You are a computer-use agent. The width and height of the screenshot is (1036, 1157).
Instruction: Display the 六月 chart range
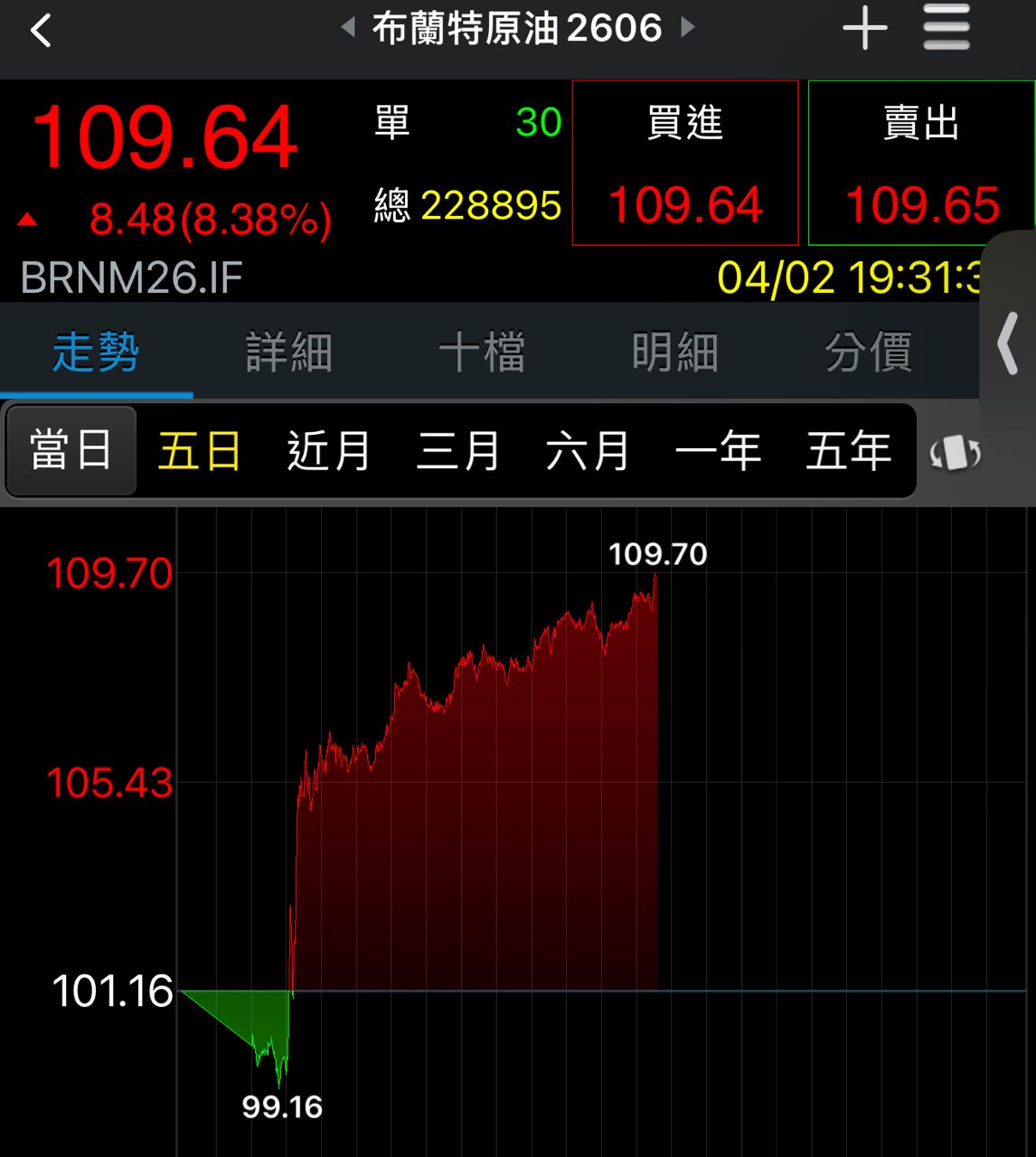(x=588, y=450)
